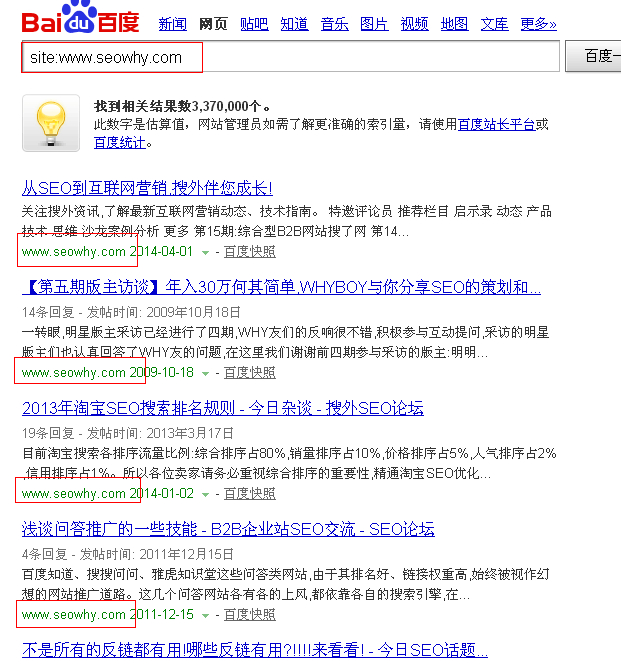Switch to the 知道 tab

click(x=294, y=24)
